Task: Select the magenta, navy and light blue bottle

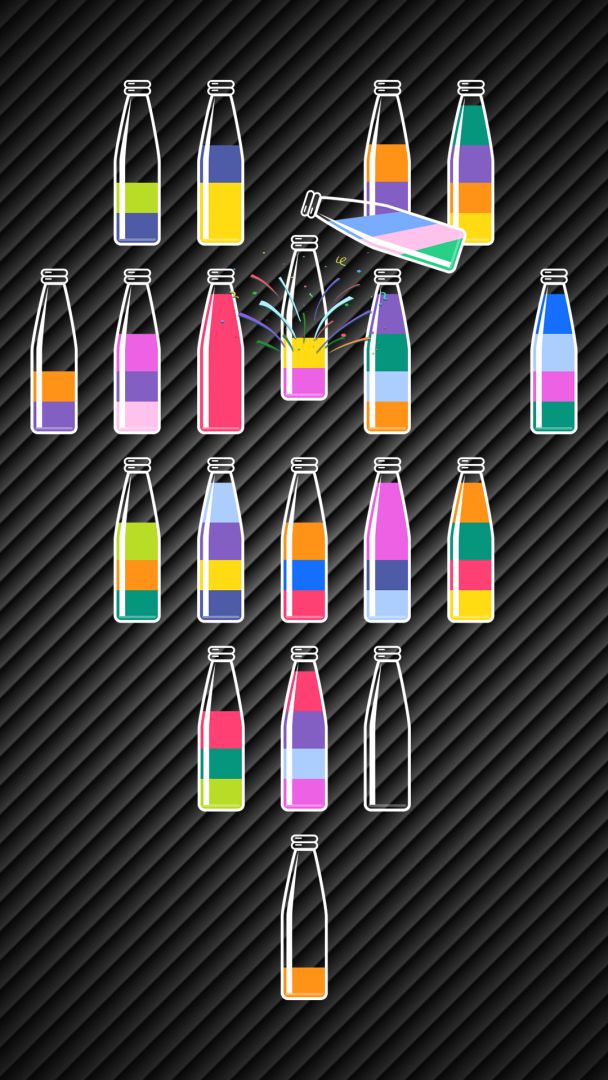Action: pyautogui.click(x=387, y=543)
